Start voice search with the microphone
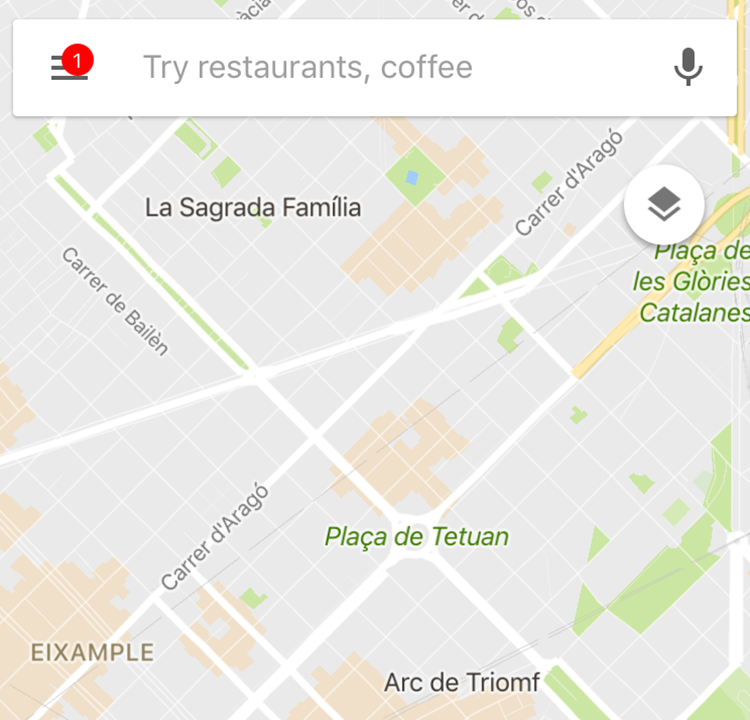 [688, 67]
